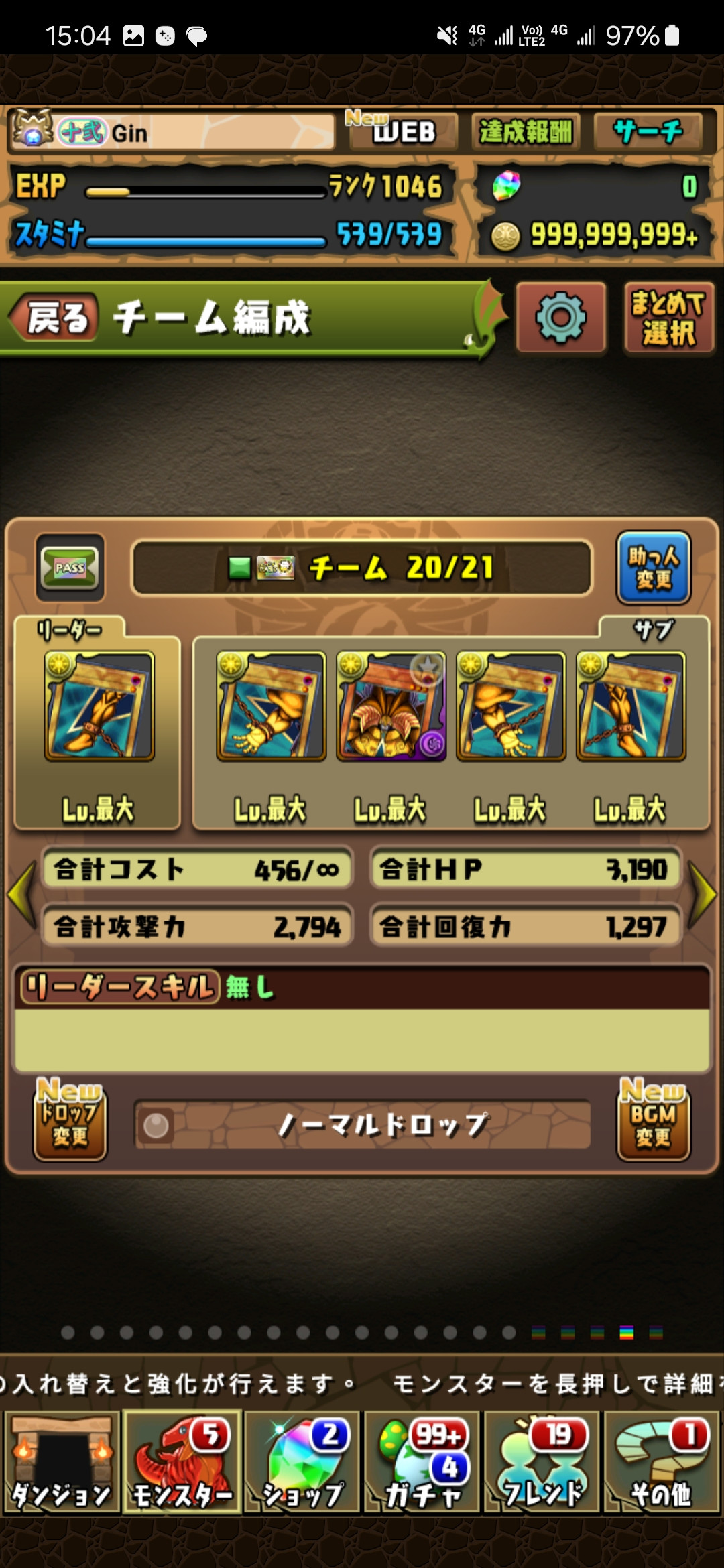Tap the PASS badge icon

tap(70, 568)
